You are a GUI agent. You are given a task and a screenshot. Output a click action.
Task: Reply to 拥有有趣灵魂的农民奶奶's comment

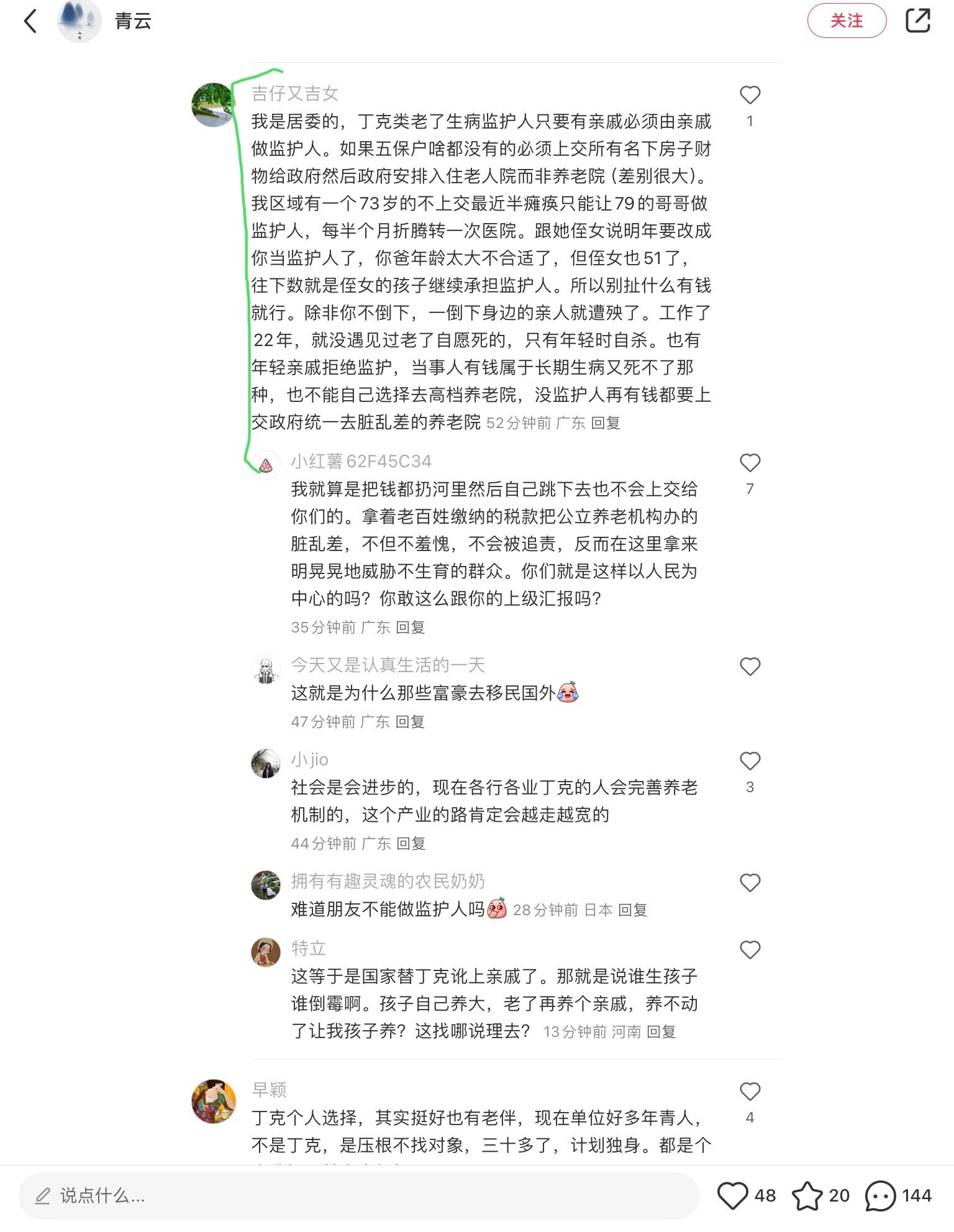coord(632,910)
